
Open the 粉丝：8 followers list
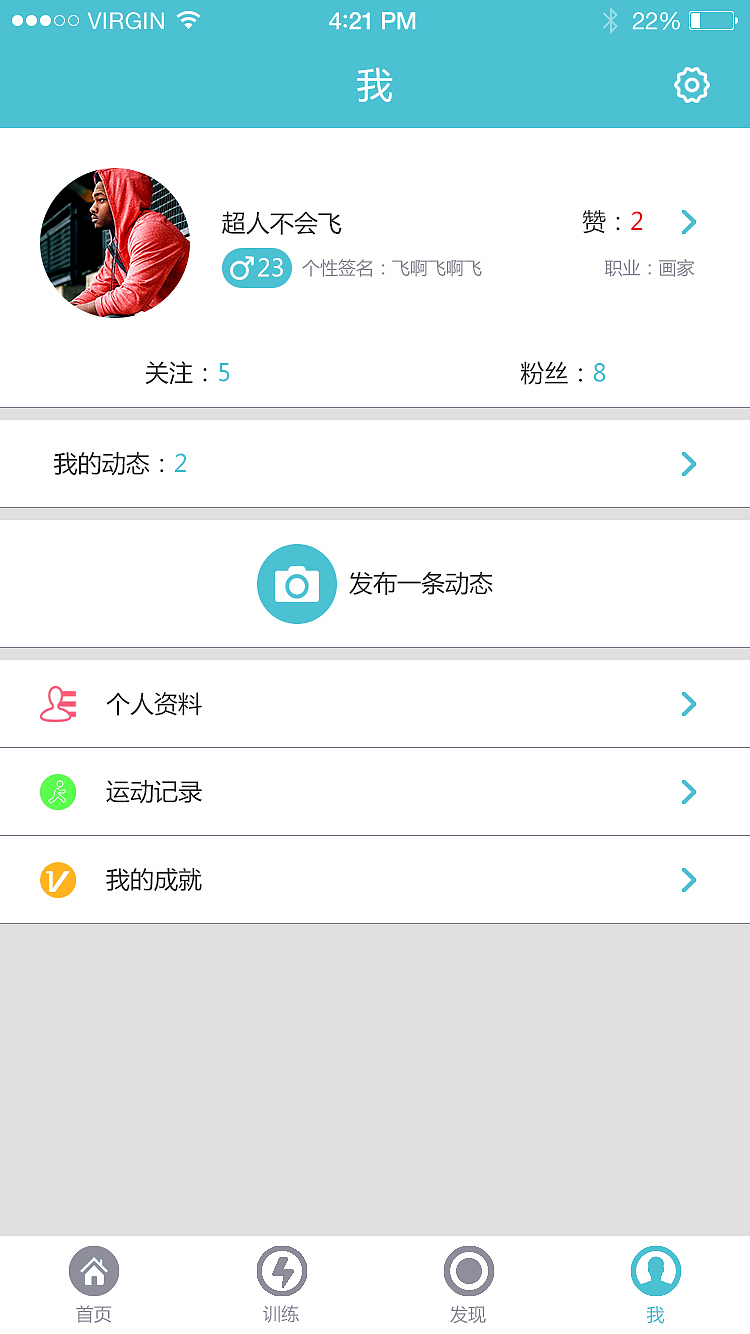(x=561, y=373)
